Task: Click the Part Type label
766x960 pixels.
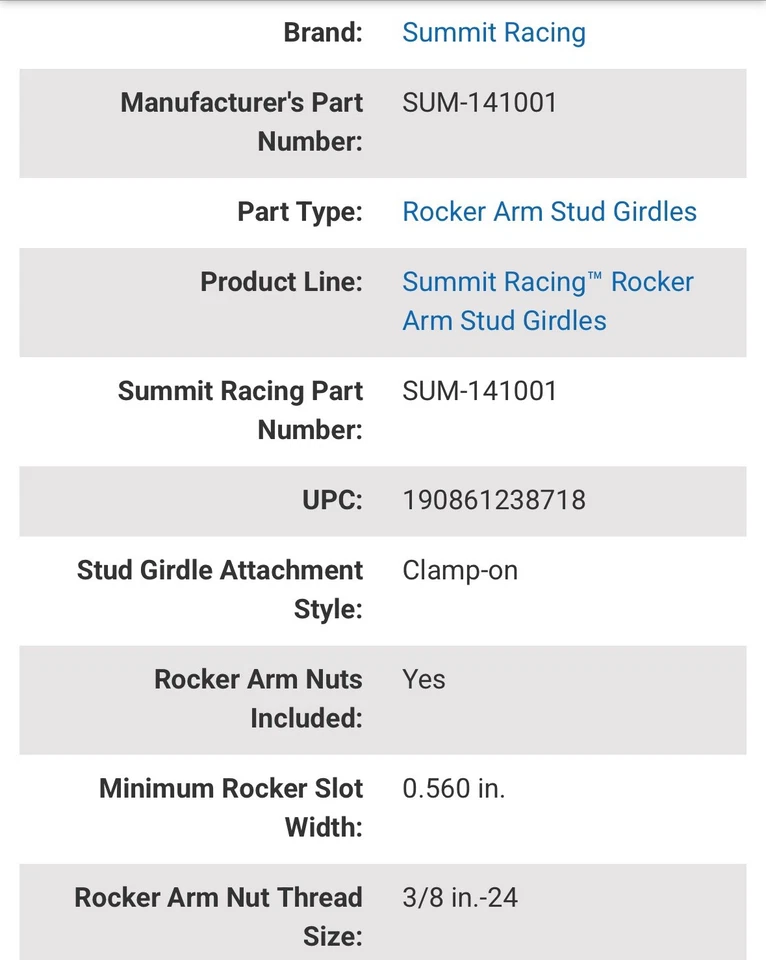Action: pos(298,212)
